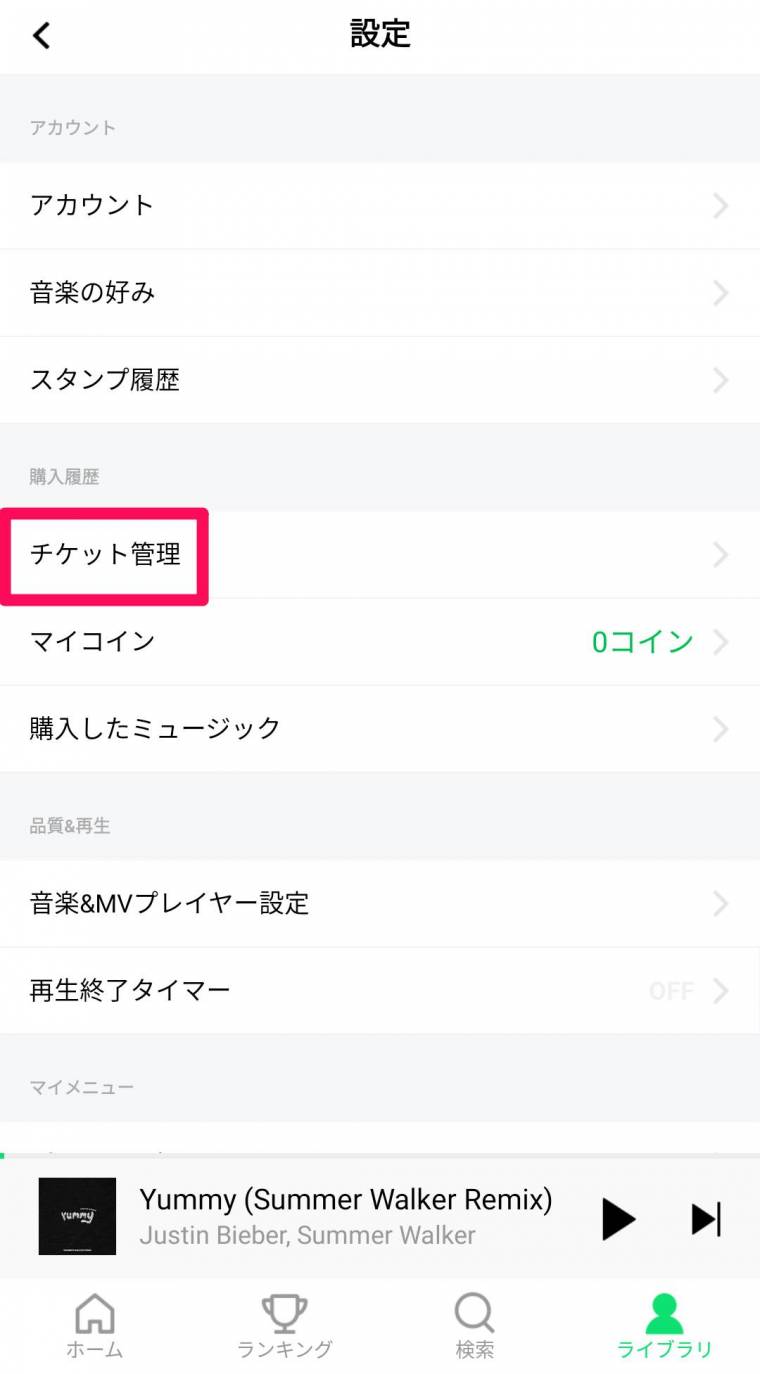Toggle the 再生終了タイマー off state

tap(672, 990)
